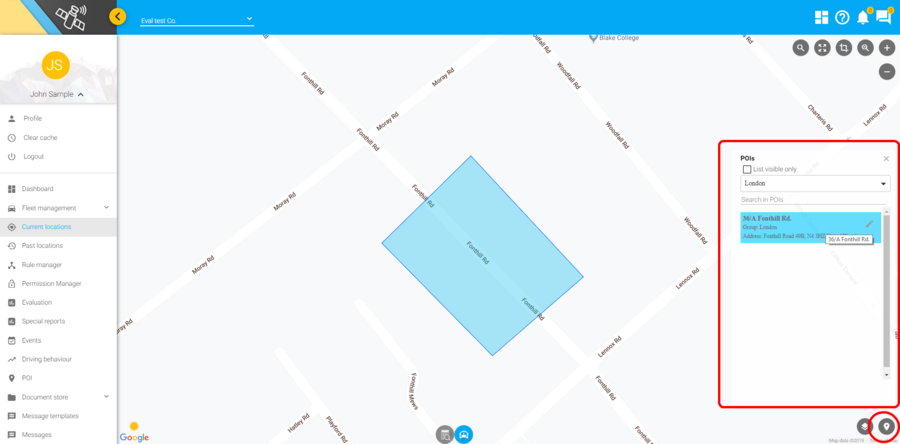900x444 pixels.
Task: Open the help question mark icon
Action: tap(842, 17)
